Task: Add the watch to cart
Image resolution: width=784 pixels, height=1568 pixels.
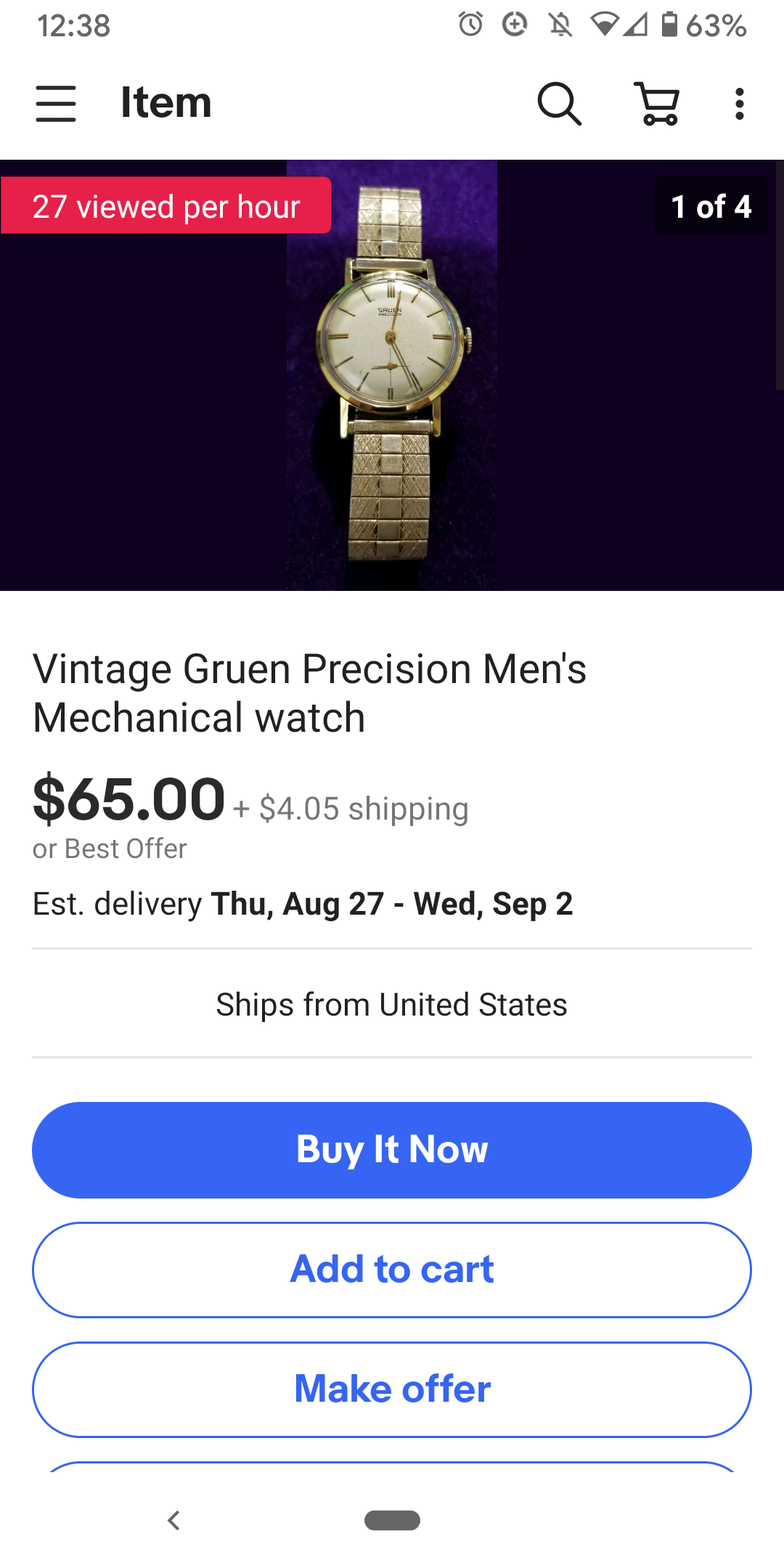Action: [392, 1270]
